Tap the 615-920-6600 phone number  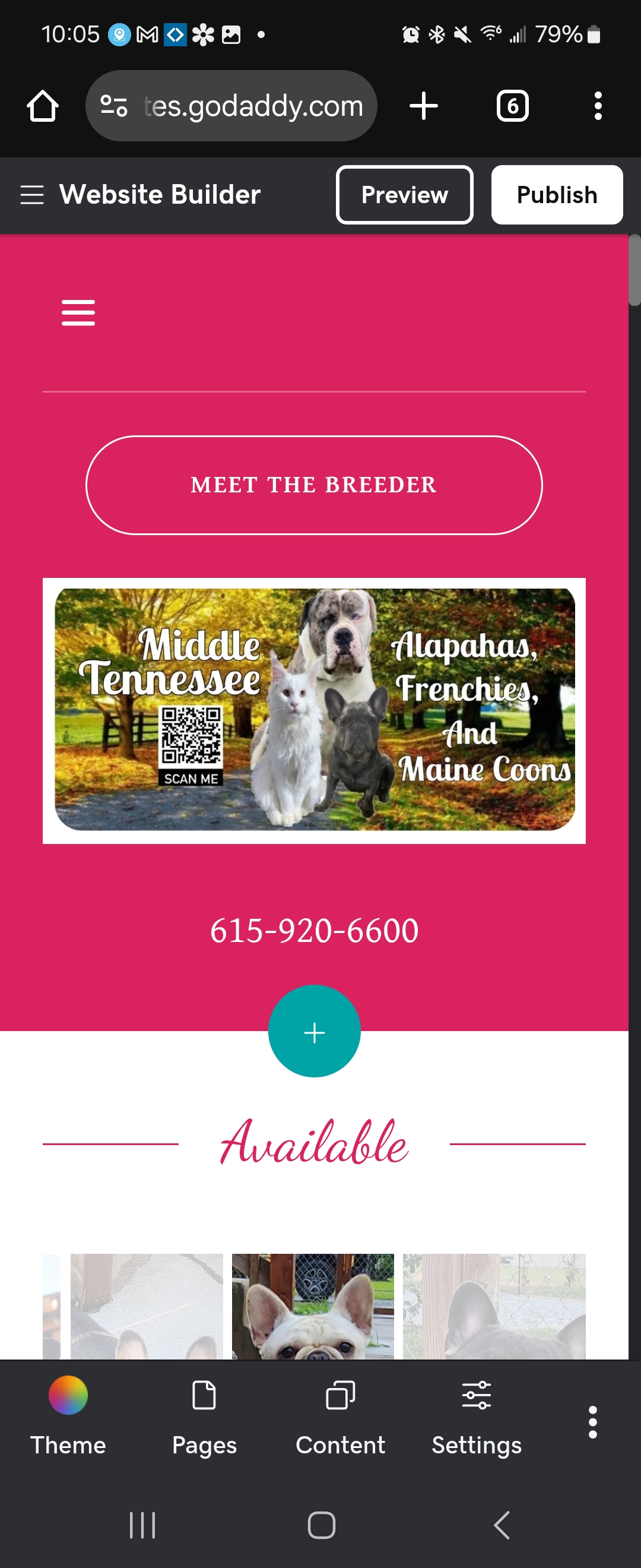pos(314,930)
